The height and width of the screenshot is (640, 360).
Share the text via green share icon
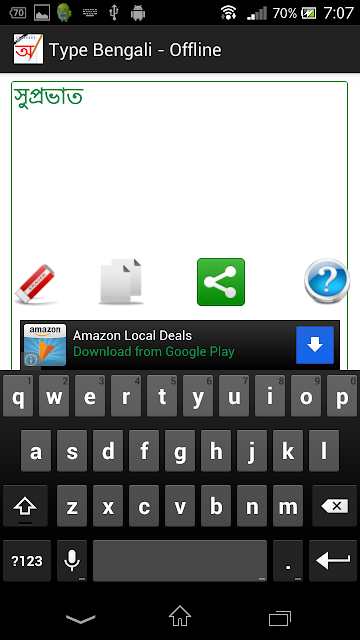(221, 282)
